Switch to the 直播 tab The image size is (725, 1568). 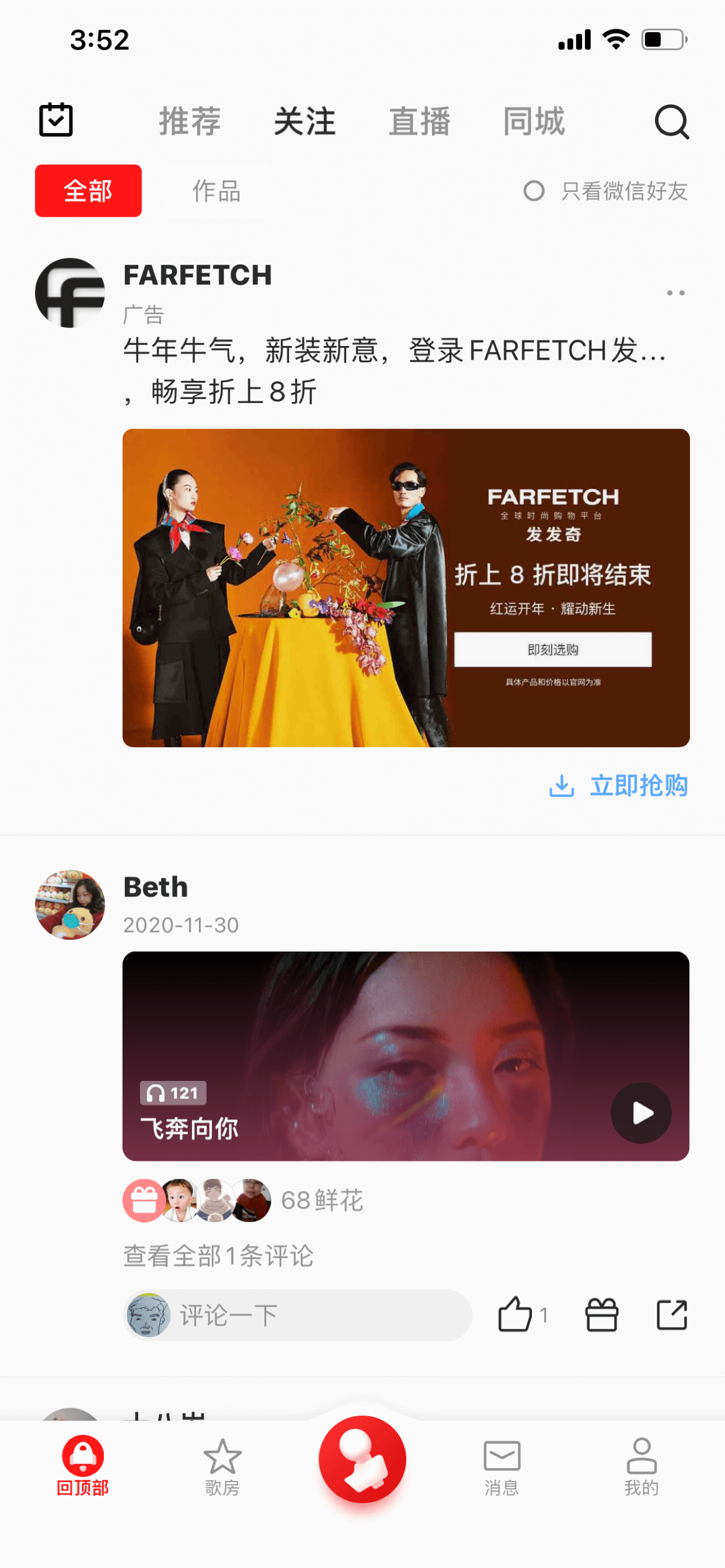(420, 121)
